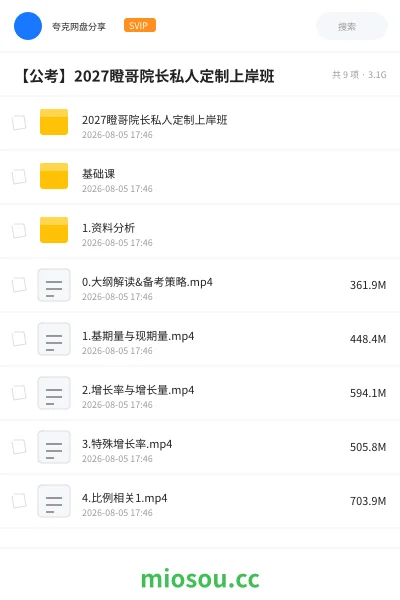Check the box for 4.比例相关1.mp4

tap(19, 501)
